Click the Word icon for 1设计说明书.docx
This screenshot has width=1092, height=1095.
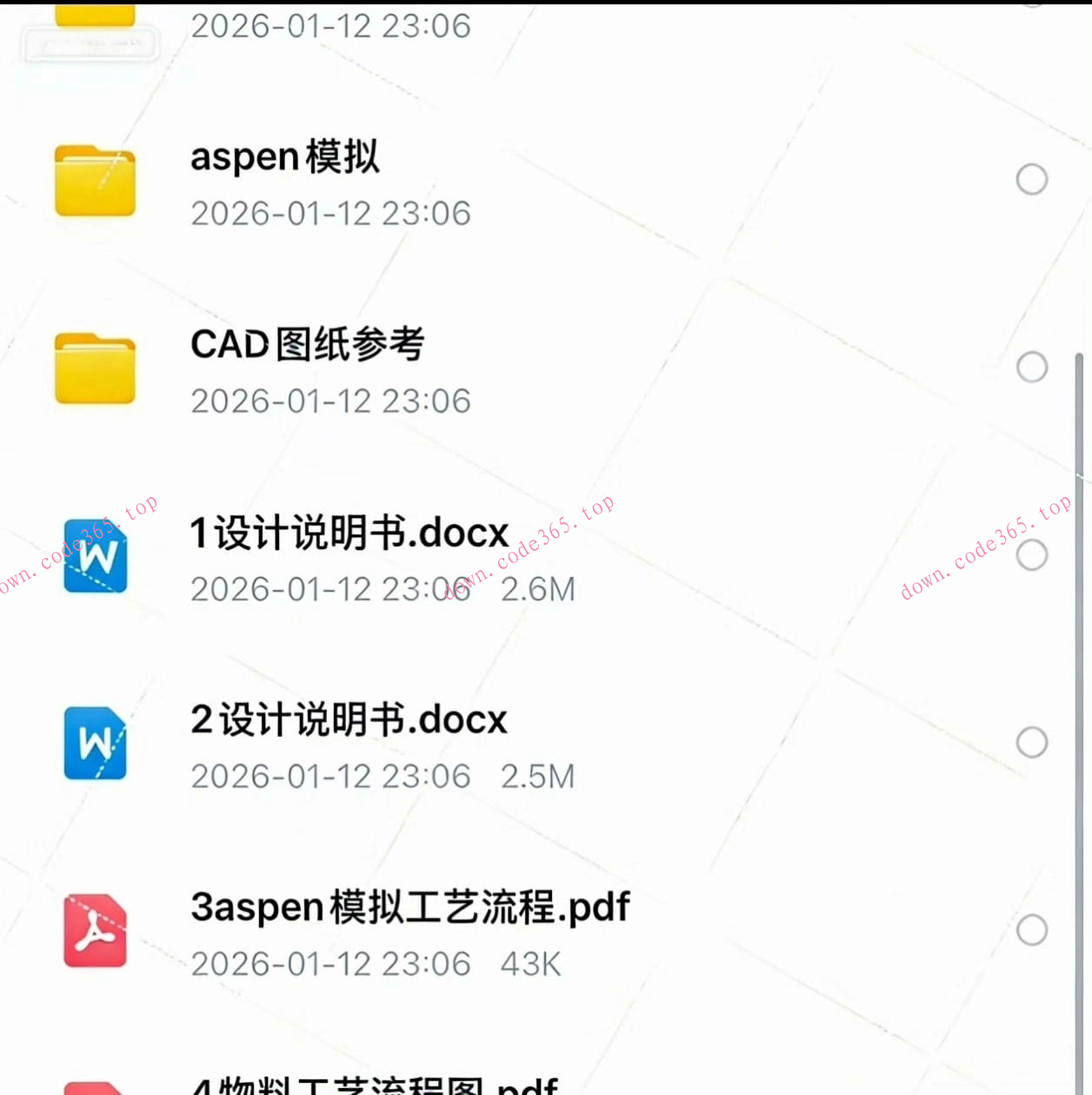[x=94, y=557]
